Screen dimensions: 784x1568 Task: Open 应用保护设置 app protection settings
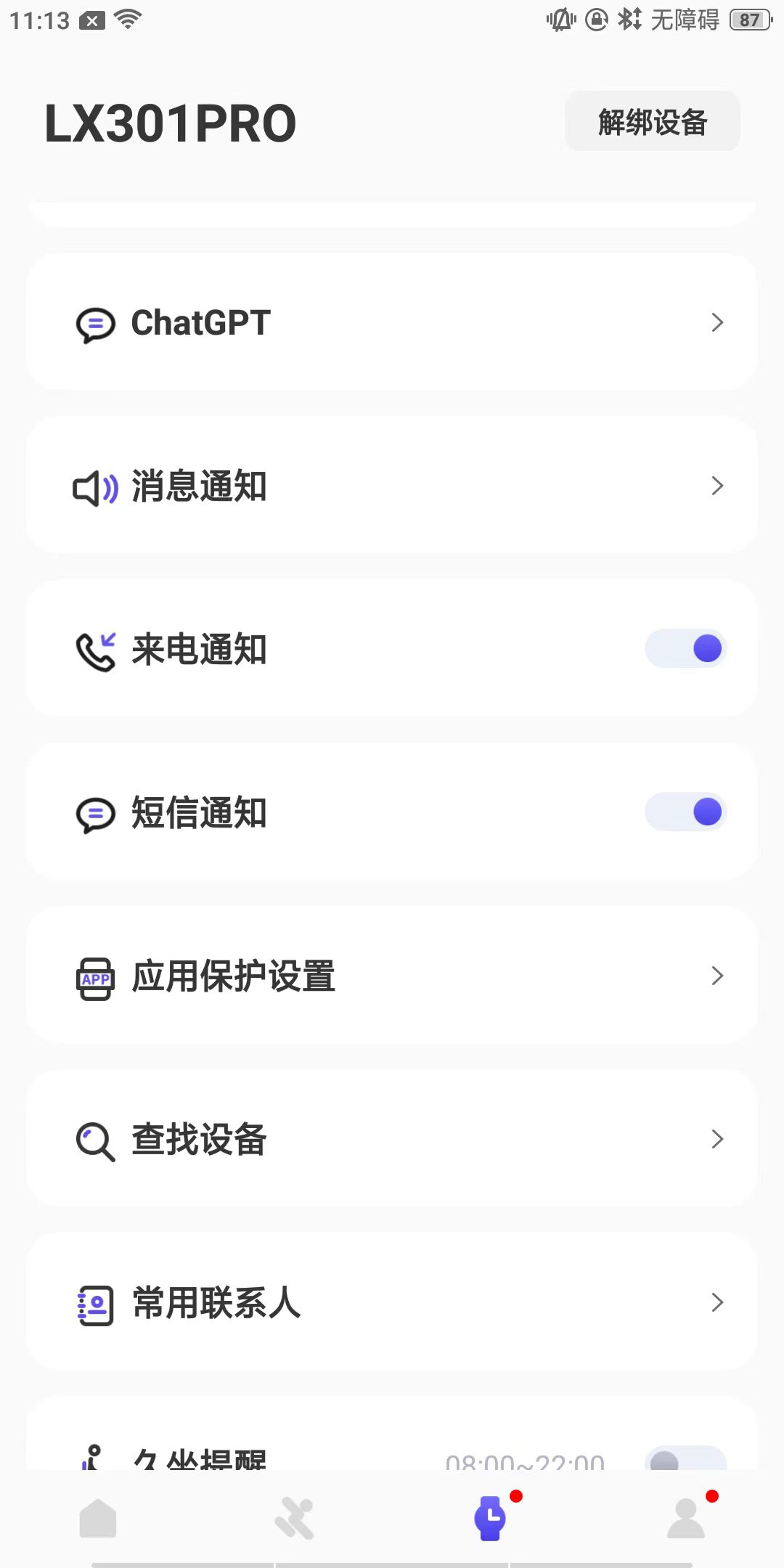(392, 976)
